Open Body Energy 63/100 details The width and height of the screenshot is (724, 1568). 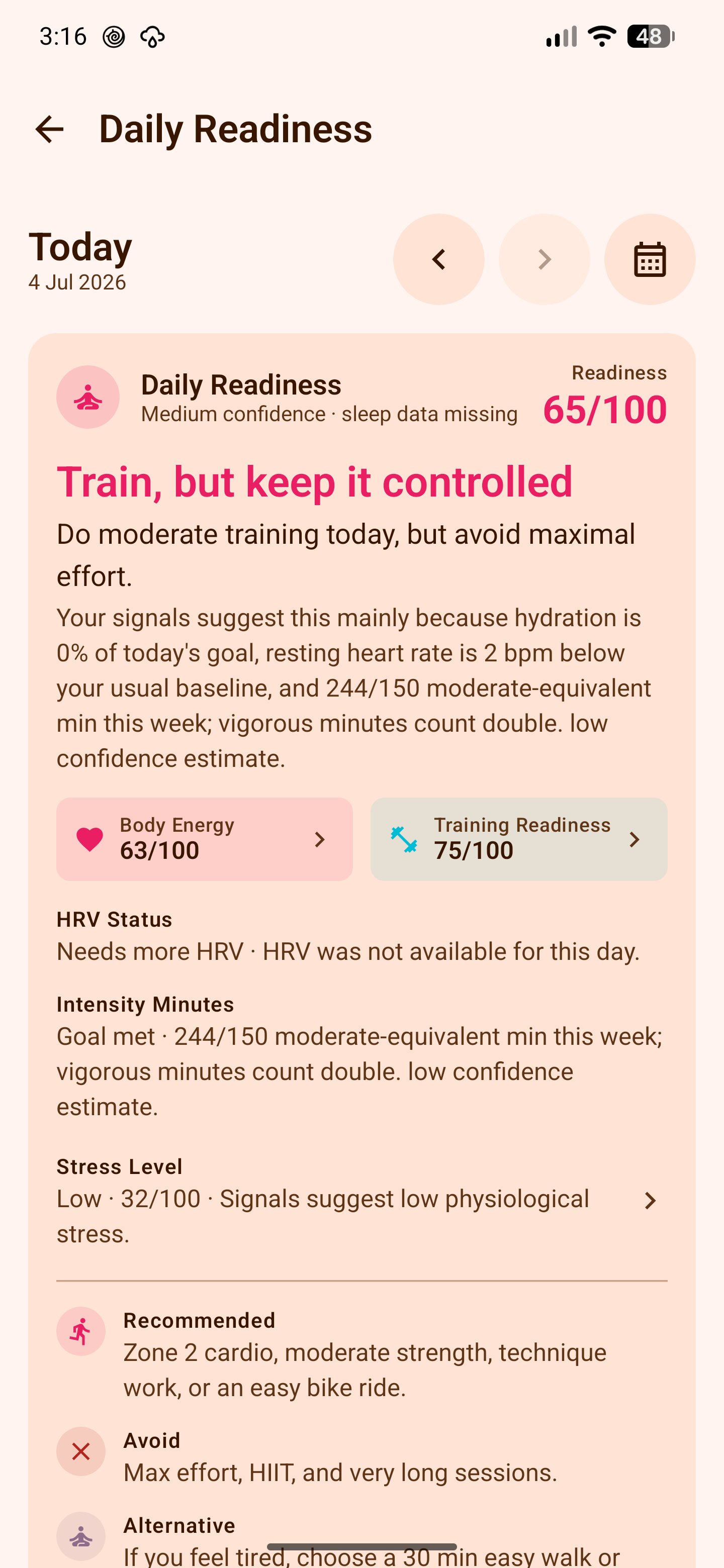click(x=205, y=839)
